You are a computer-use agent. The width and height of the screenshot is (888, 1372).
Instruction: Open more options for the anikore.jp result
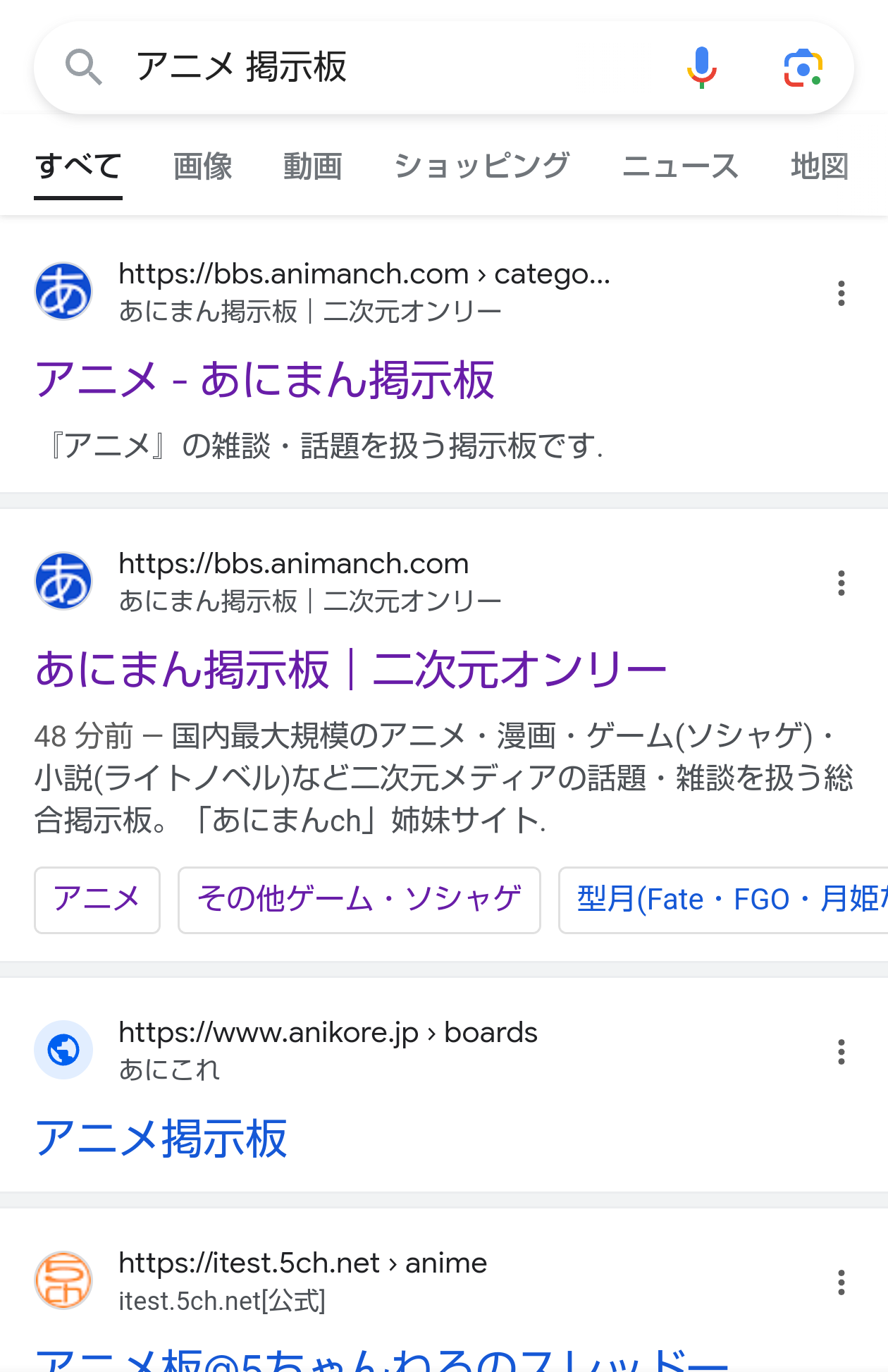pyautogui.click(x=841, y=1052)
